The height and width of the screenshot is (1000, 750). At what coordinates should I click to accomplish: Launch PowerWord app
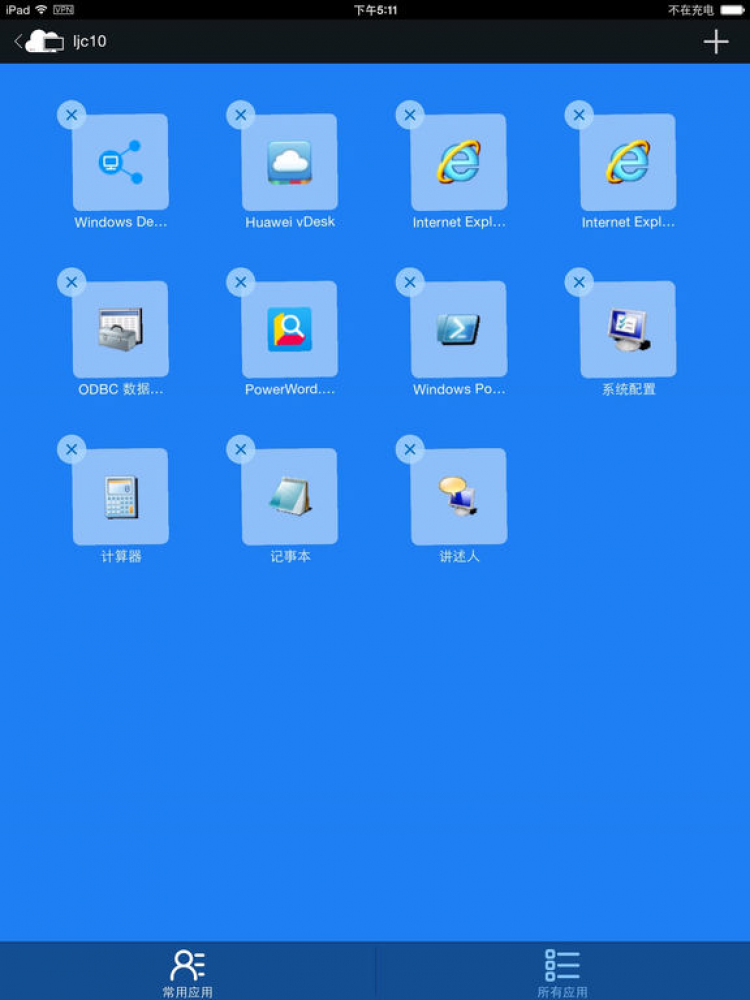click(x=290, y=329)
